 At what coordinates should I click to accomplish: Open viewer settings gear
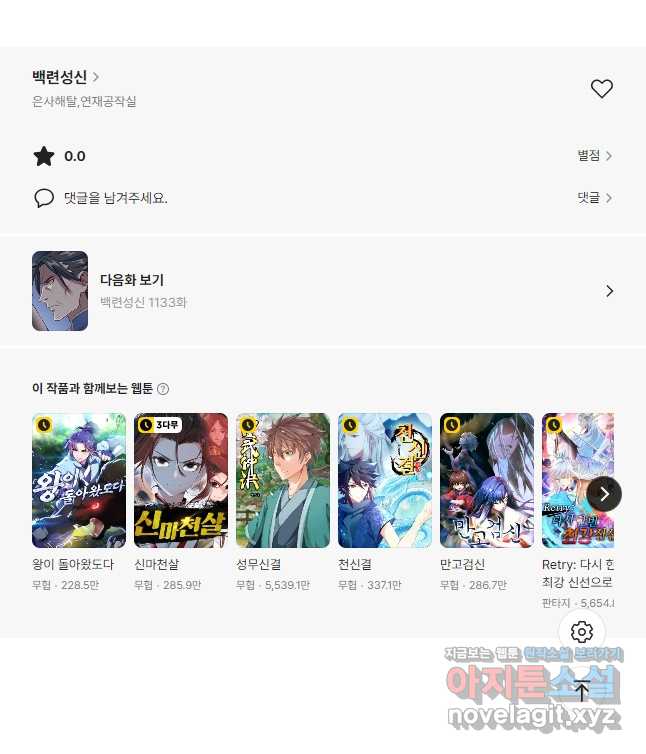pos(582,632)
